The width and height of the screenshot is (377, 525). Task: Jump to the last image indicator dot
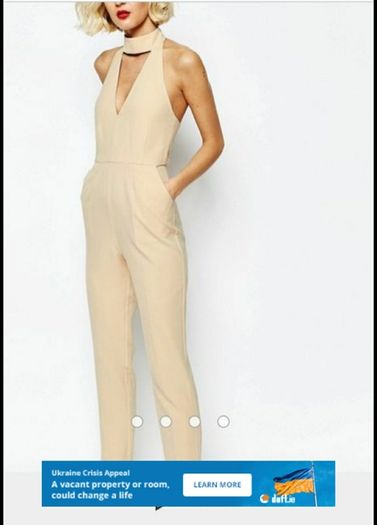223,422
